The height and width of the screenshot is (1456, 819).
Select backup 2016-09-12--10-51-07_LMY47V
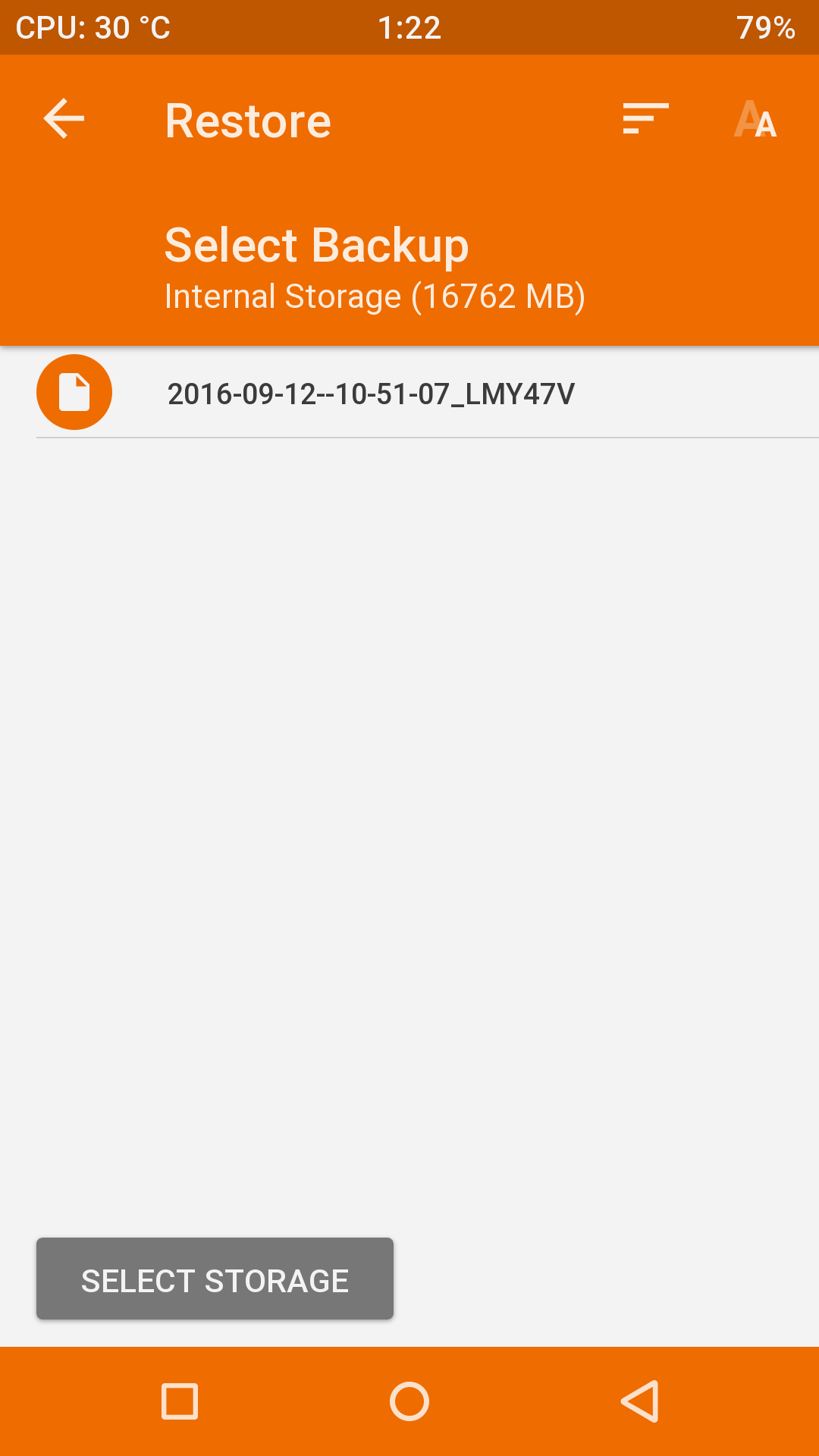371,394
